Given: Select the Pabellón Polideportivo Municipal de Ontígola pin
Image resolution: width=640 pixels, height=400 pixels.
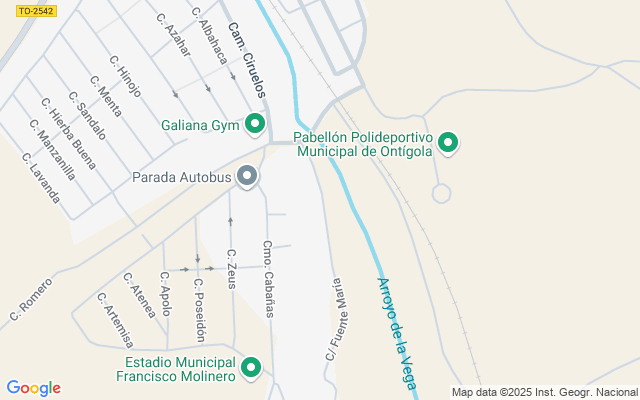Looking at the screenshot, I should pyautogui.click(x=449, y=143).
